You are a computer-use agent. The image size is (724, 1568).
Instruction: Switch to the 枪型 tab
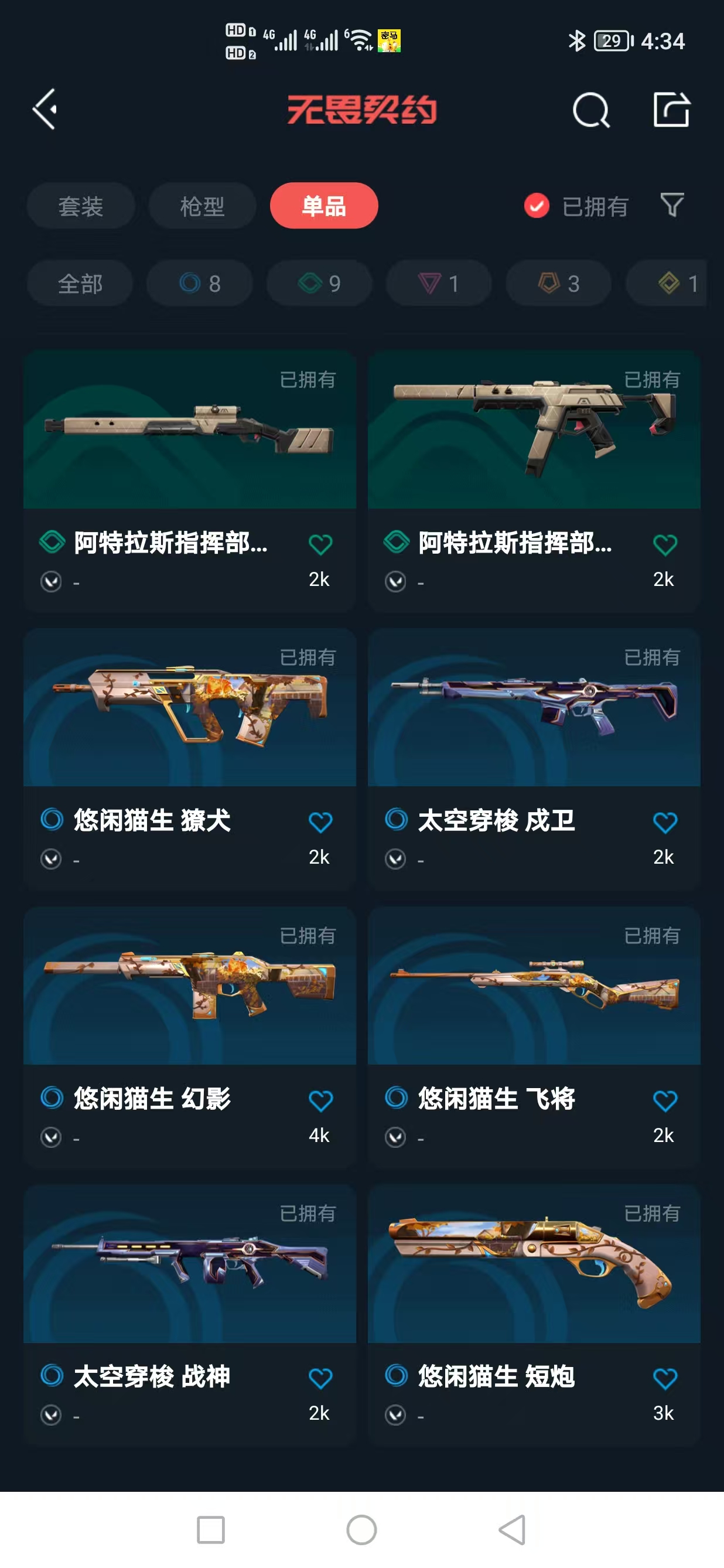202,206
